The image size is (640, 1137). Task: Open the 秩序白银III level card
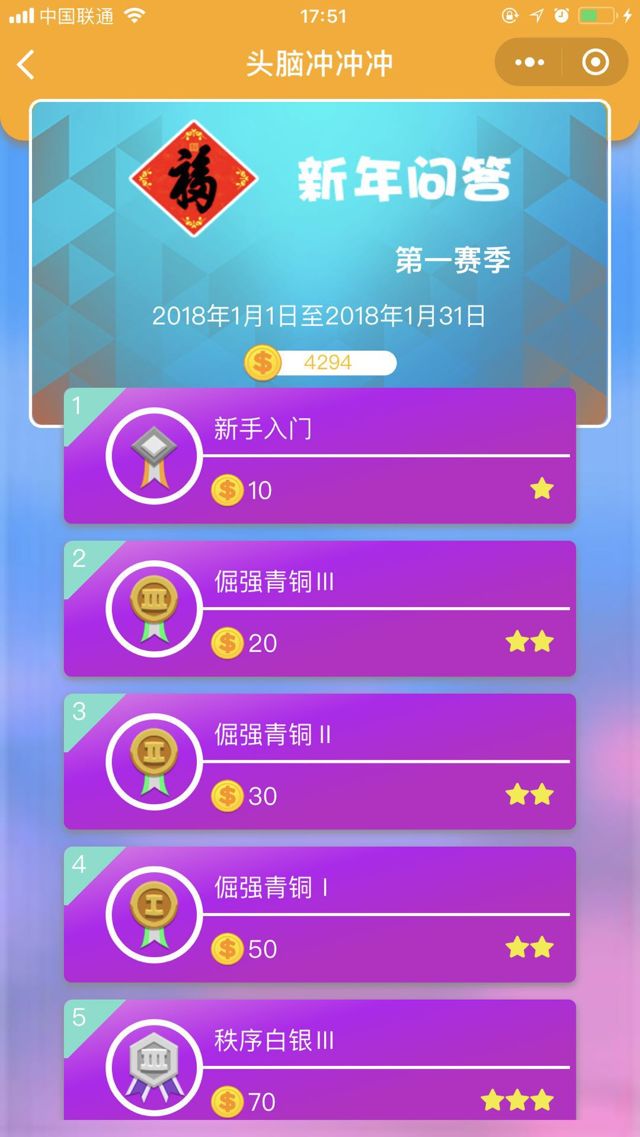(320, 1060)
